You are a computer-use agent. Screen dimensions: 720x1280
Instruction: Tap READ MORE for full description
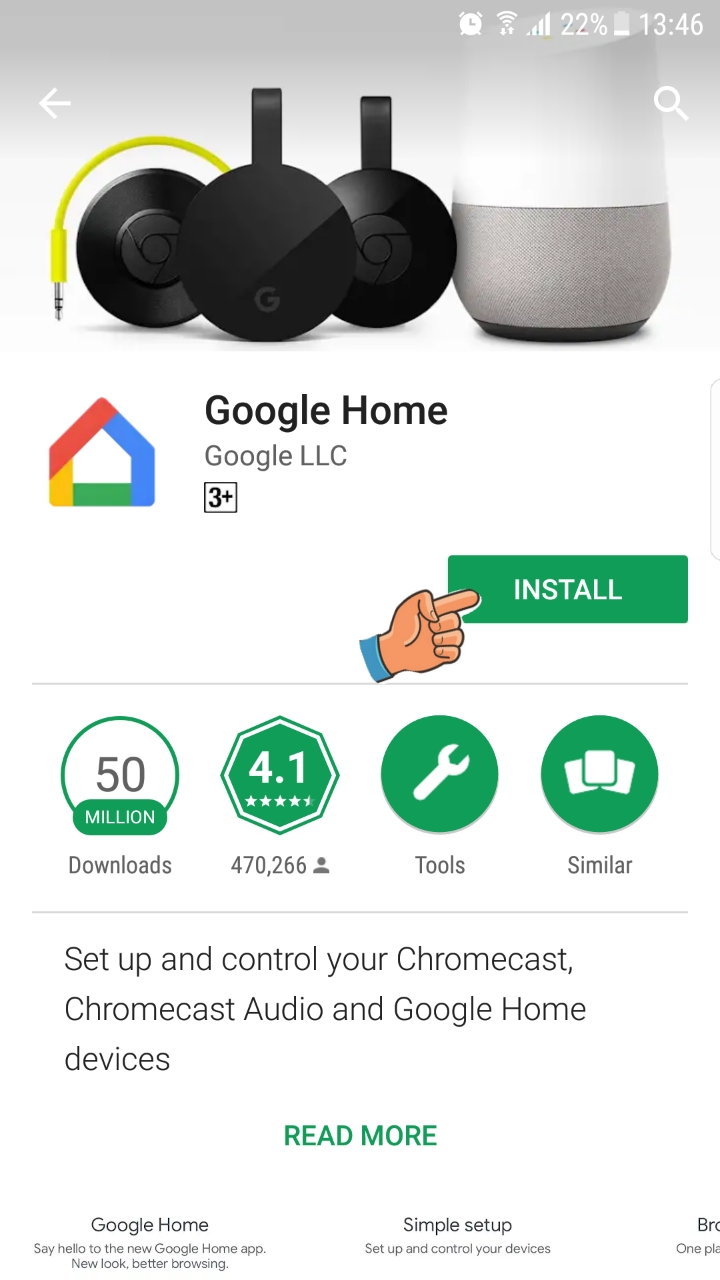click(x=360, y=1135)
